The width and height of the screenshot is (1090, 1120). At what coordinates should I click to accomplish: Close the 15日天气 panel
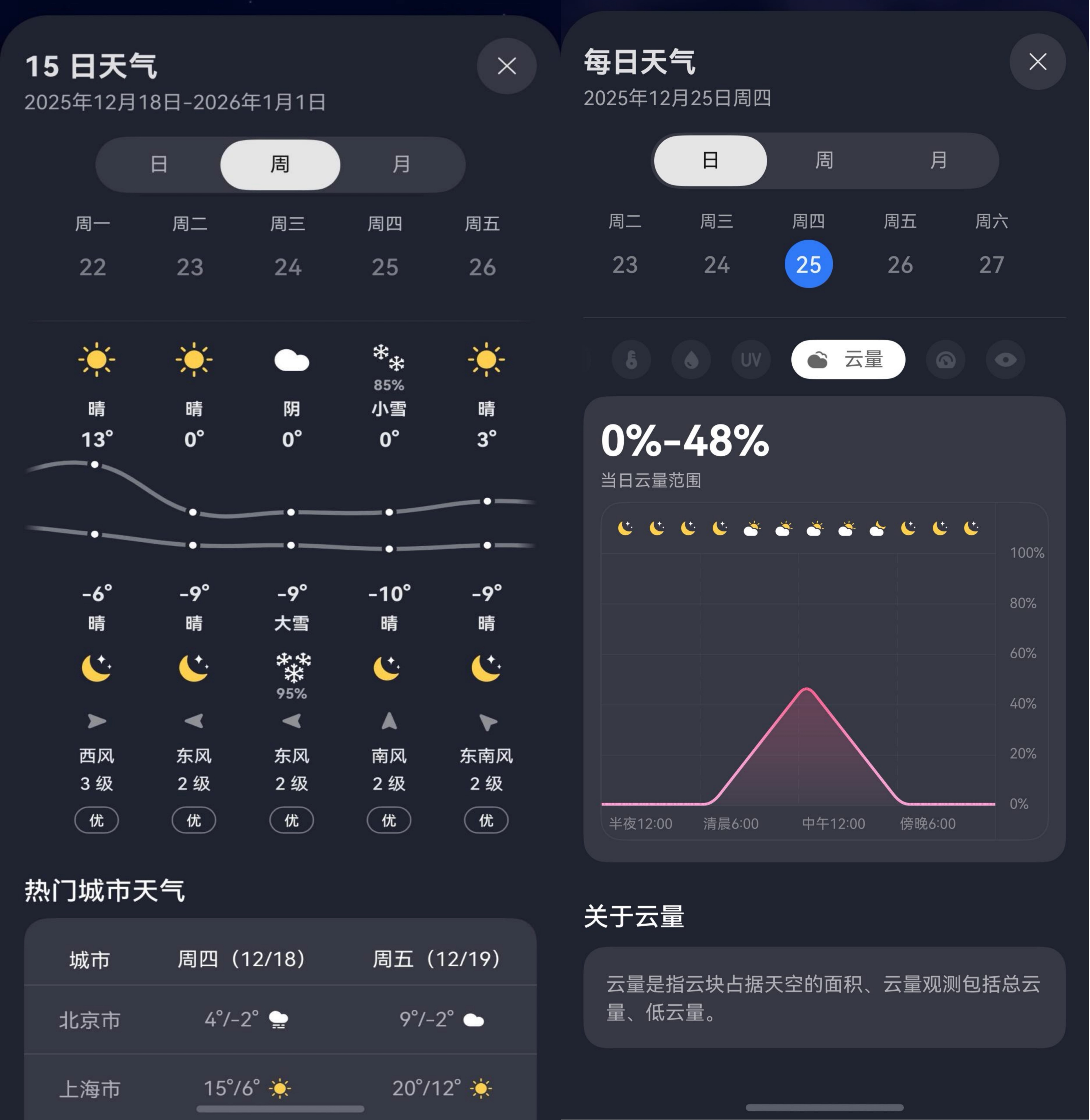tap(507, 66)
